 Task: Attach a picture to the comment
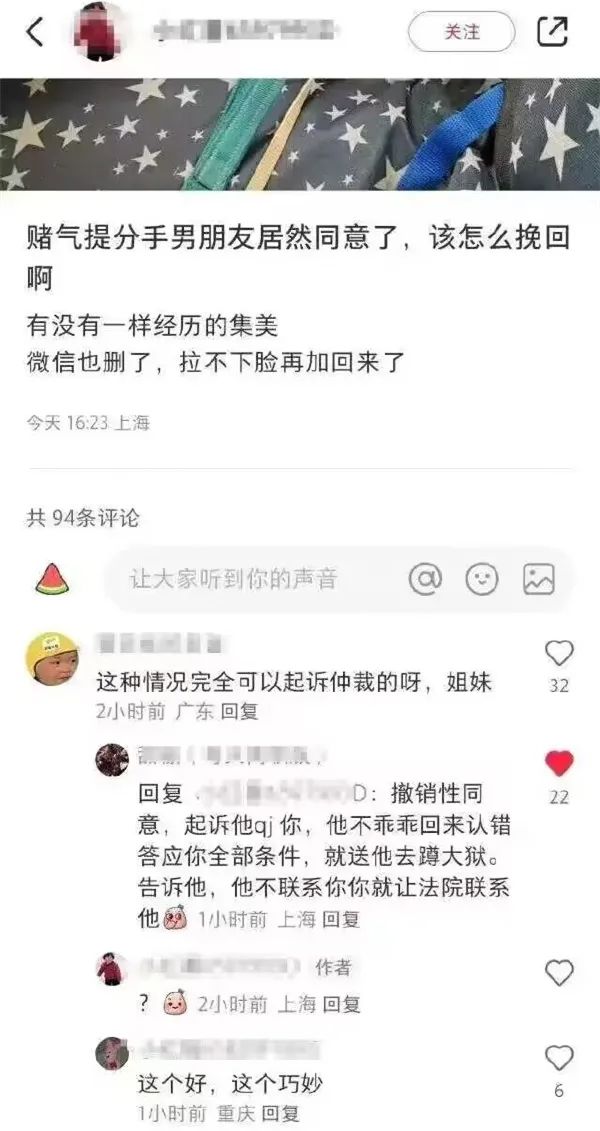tap(539, 578)
